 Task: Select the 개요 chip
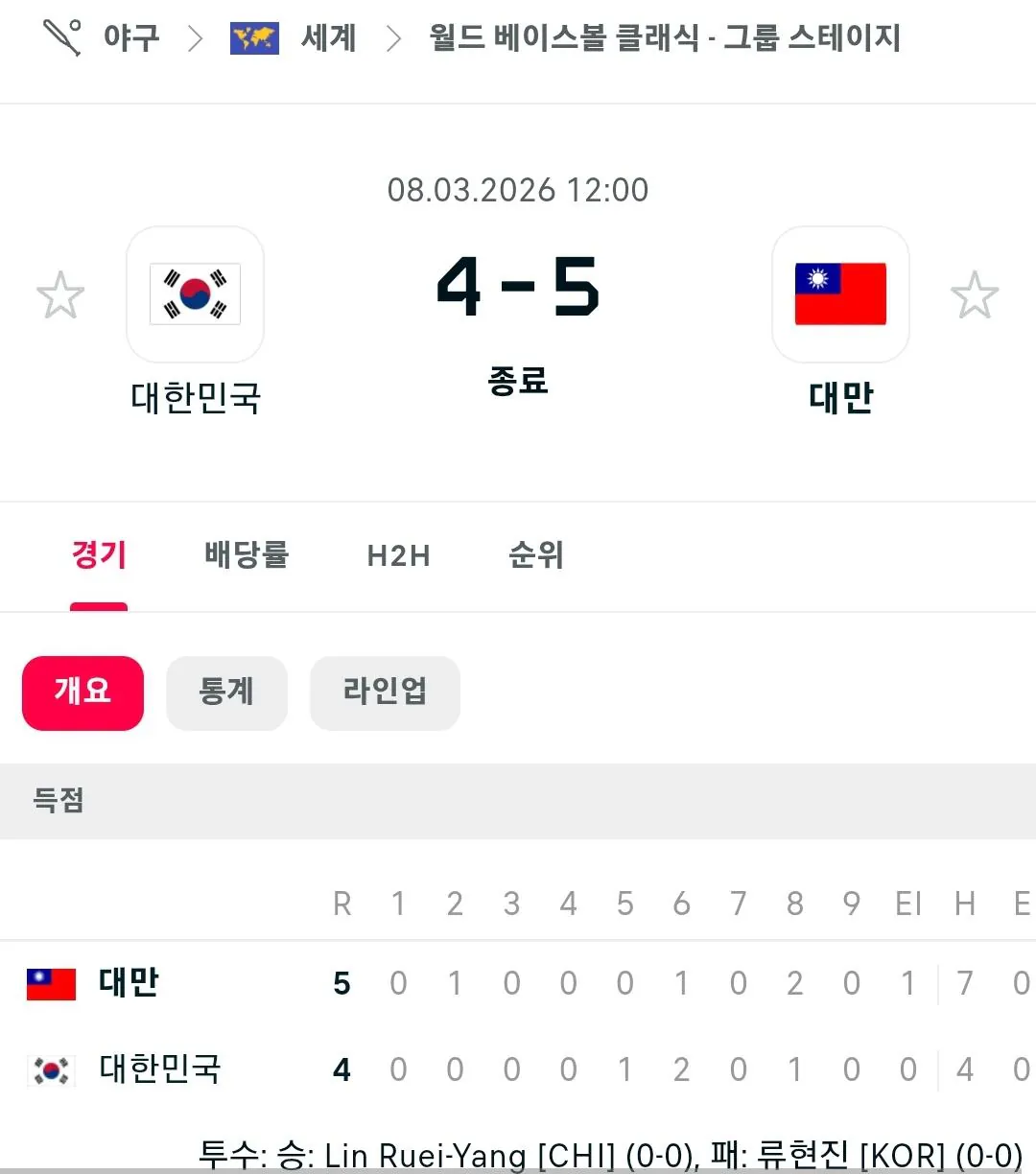(82, 693)
